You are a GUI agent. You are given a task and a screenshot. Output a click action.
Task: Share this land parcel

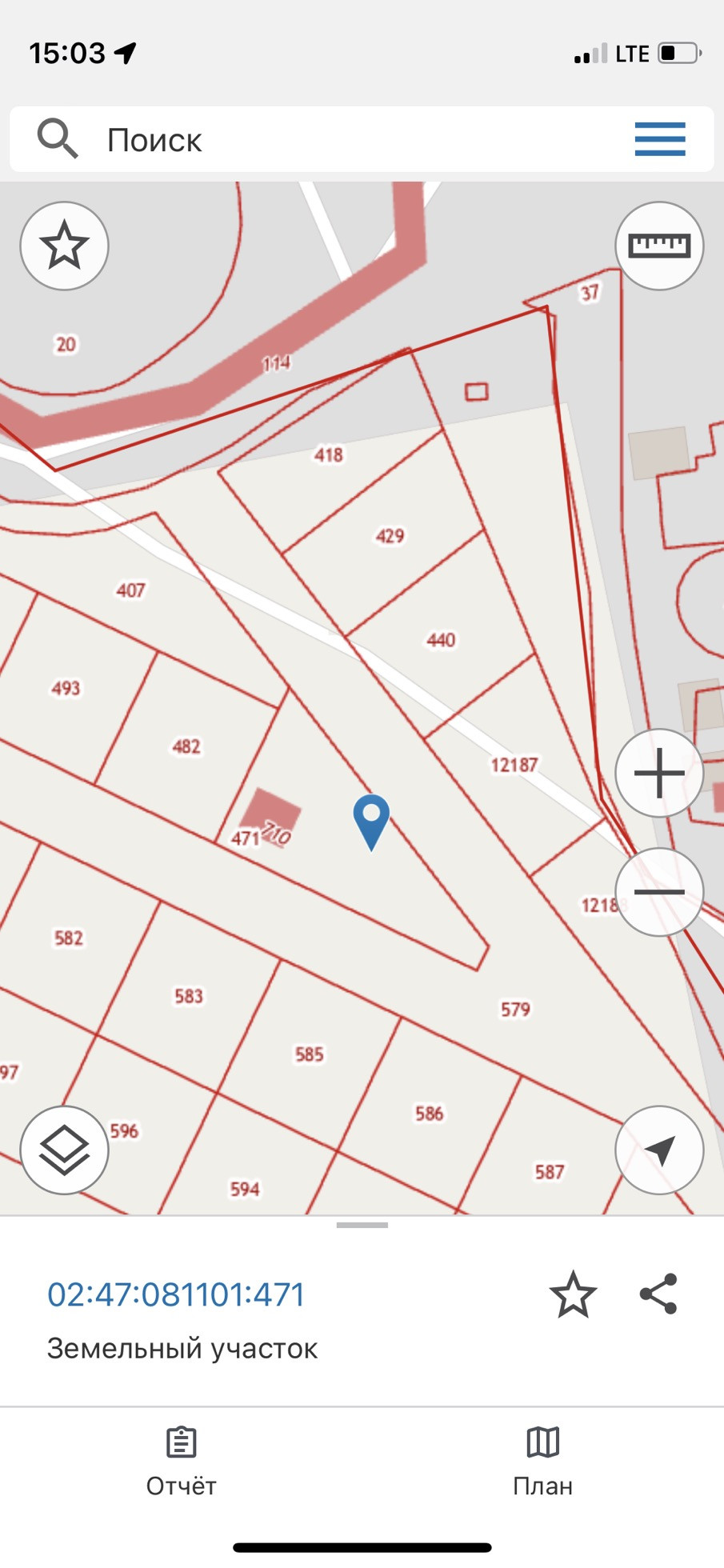[x=658, y=1294]
